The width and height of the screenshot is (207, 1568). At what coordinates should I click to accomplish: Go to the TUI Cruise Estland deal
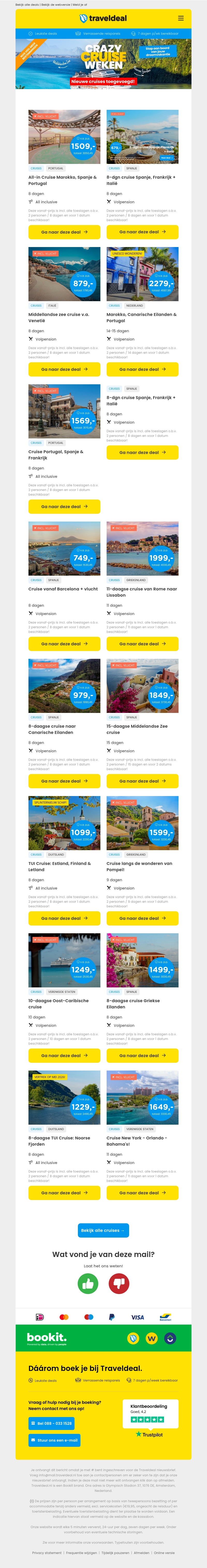[64, 918]
